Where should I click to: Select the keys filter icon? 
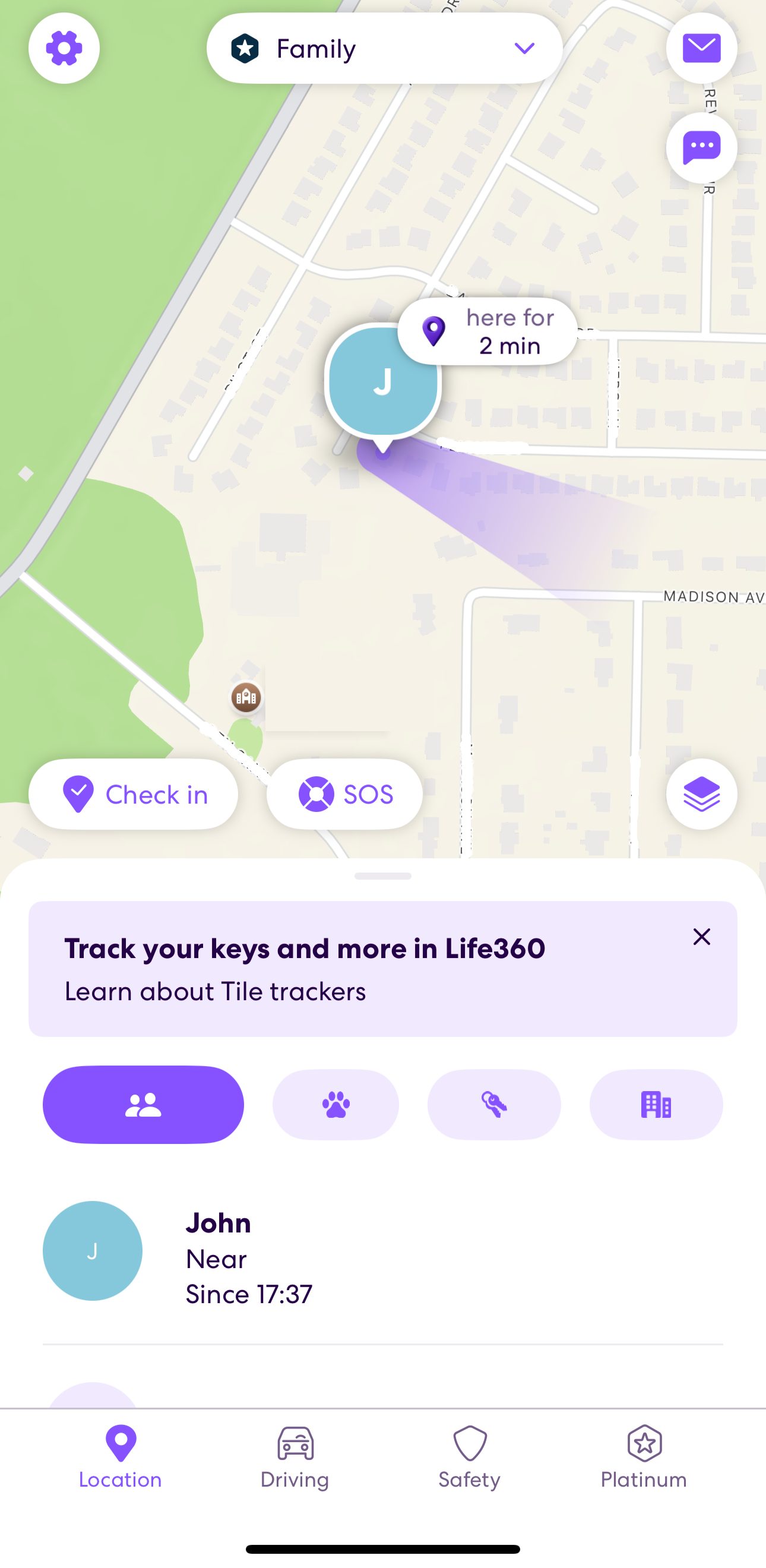tap(494, 1104)
